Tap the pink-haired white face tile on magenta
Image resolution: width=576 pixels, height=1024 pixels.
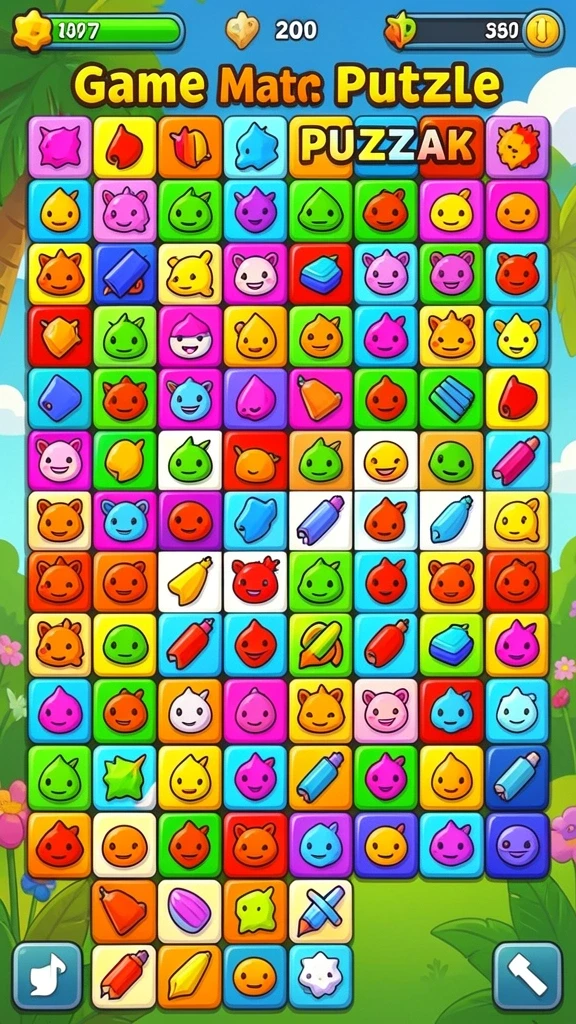point(190,336)
